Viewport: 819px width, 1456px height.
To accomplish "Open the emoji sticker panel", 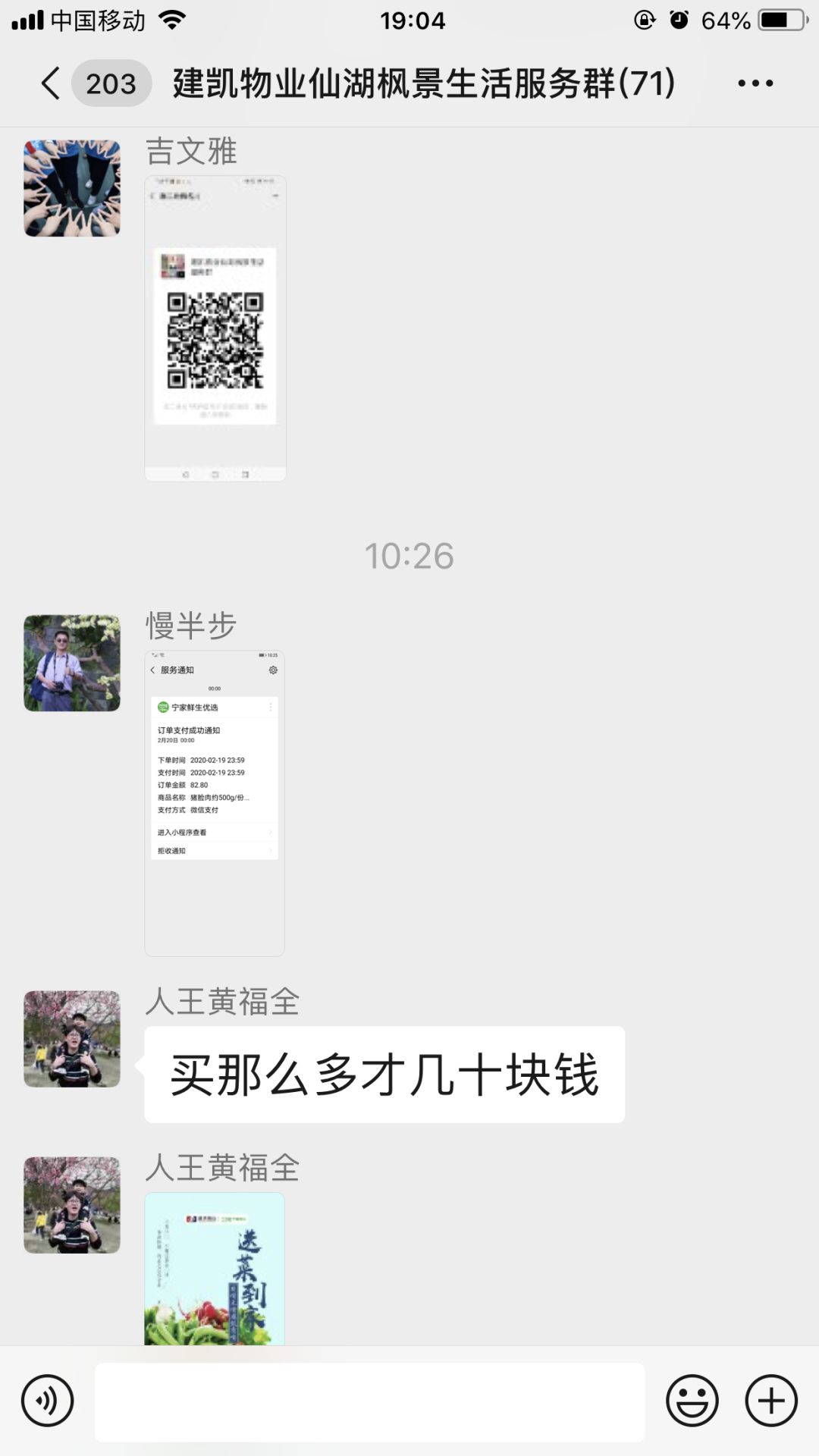I will [692, 1401].
